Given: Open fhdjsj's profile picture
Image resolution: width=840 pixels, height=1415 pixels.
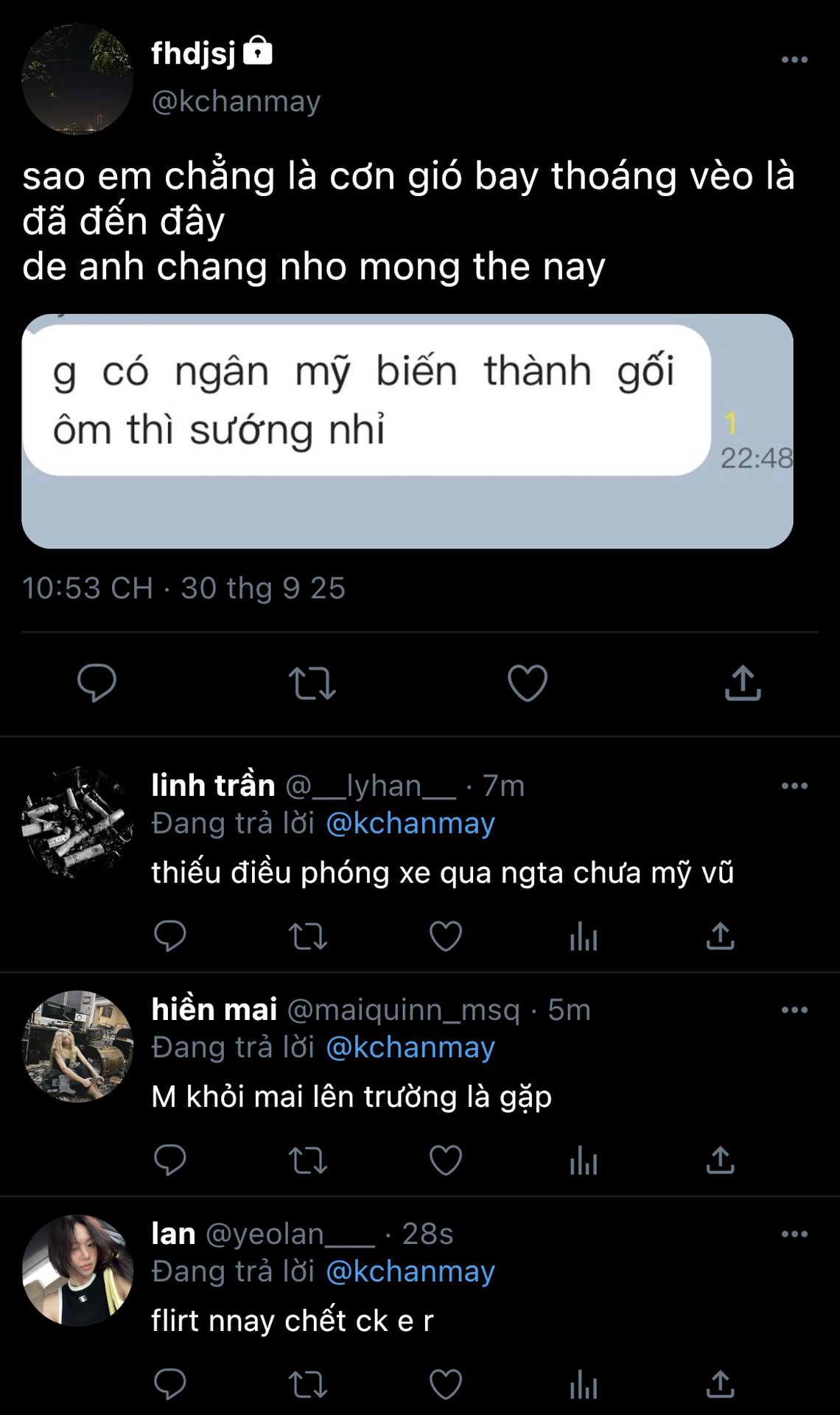Looking at the screenshot, I should pos(77,79).
